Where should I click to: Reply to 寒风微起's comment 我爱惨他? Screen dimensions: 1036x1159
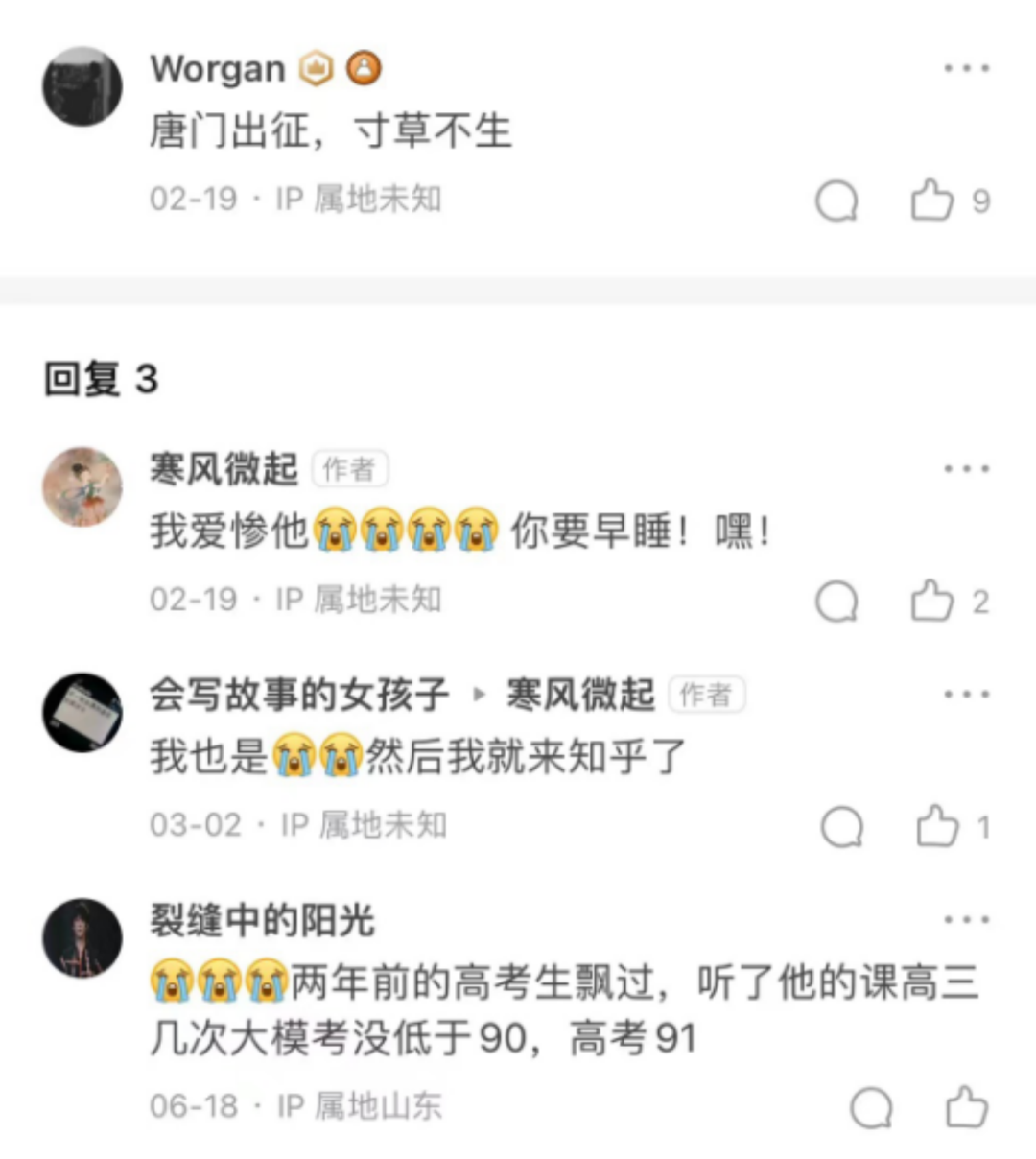(836, 602)
